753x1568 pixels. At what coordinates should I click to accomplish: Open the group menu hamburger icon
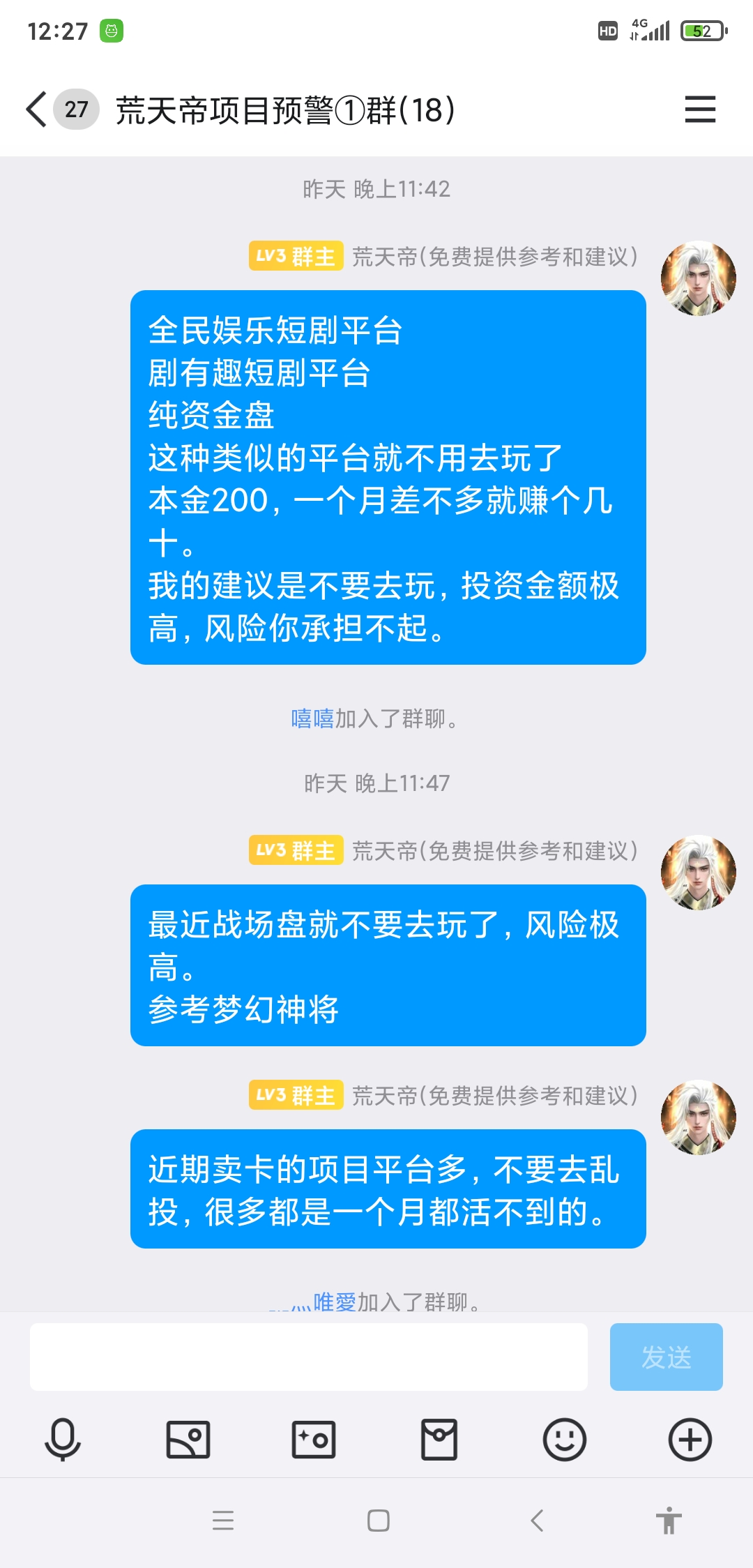(700, 110)
